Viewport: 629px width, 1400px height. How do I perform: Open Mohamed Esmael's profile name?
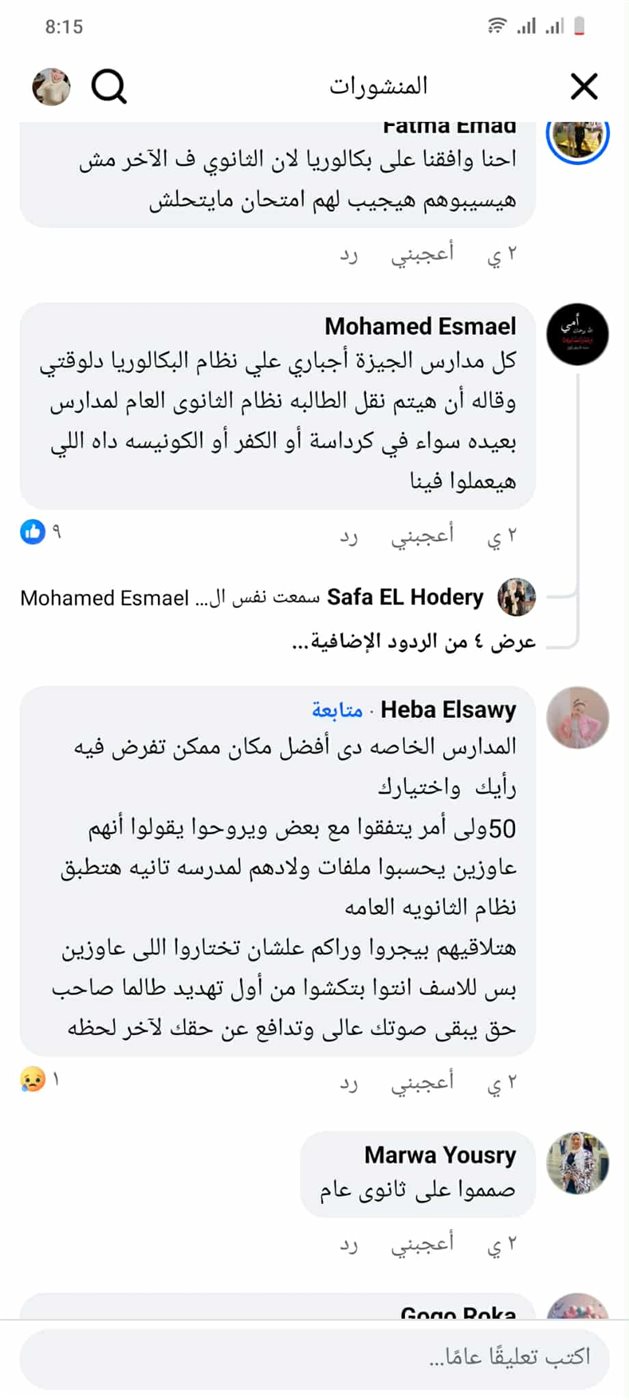click(x=421, y=326)
